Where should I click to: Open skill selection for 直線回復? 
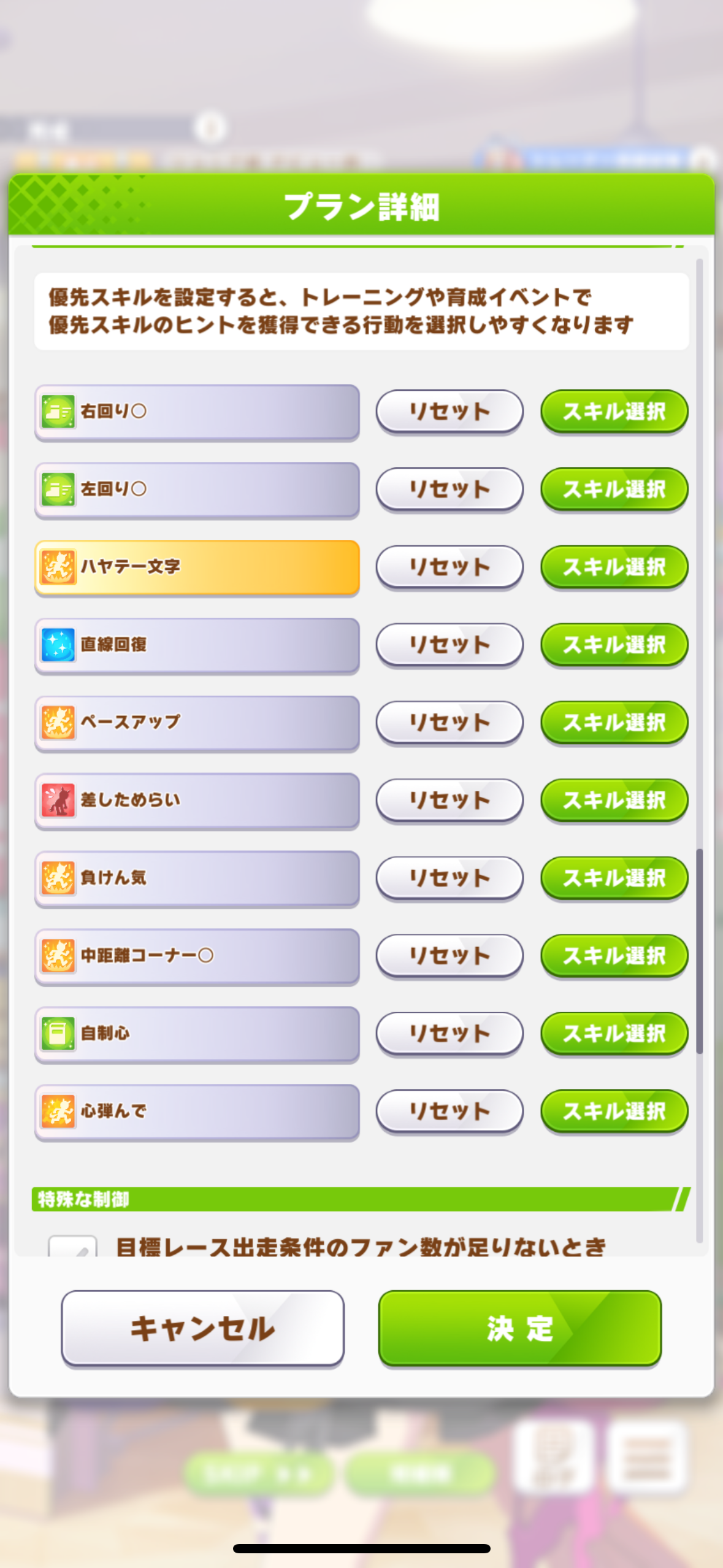[614, 645]
